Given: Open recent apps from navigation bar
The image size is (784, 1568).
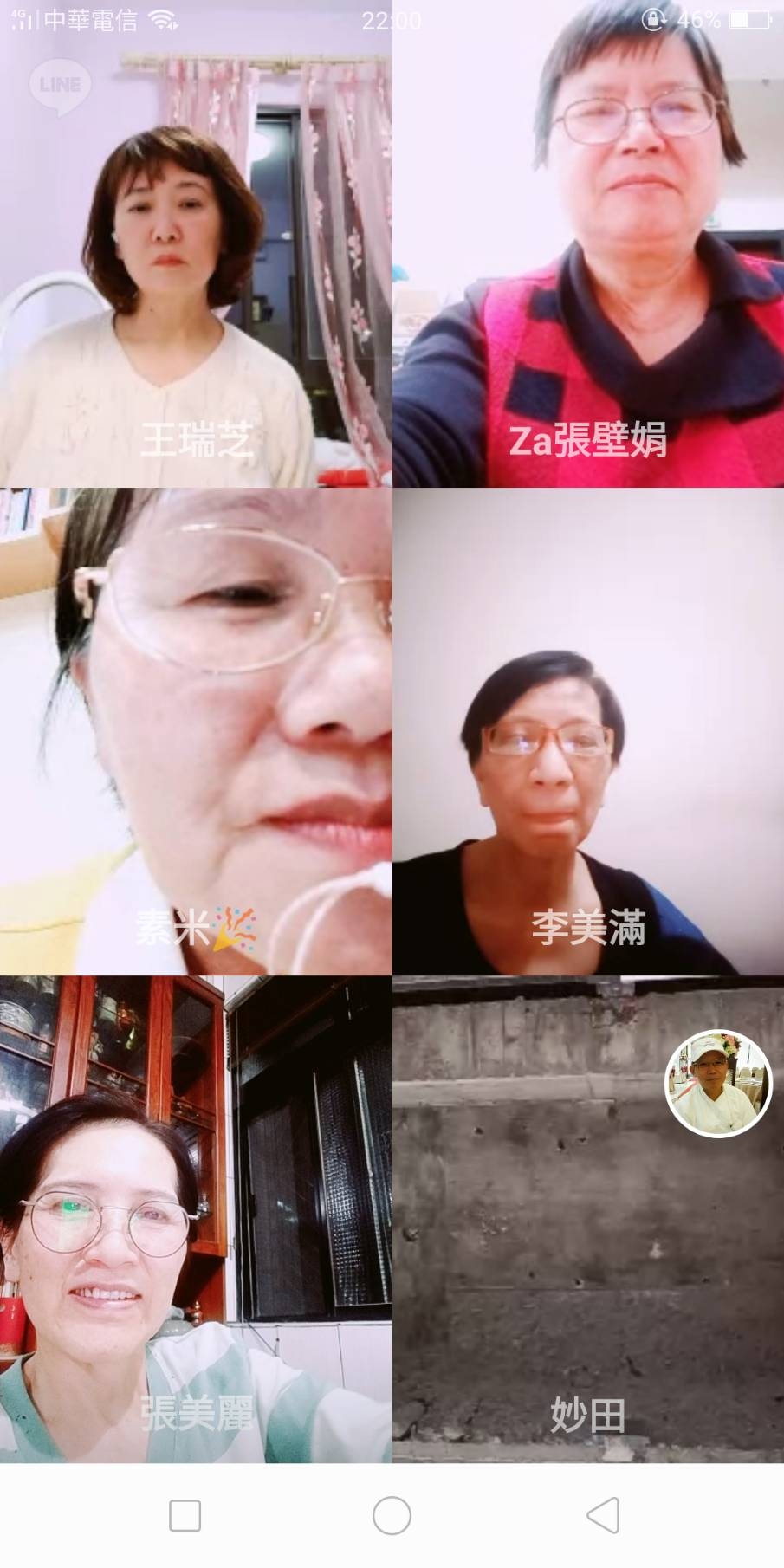Looking at the screenshot, I should coord(185,1516).
